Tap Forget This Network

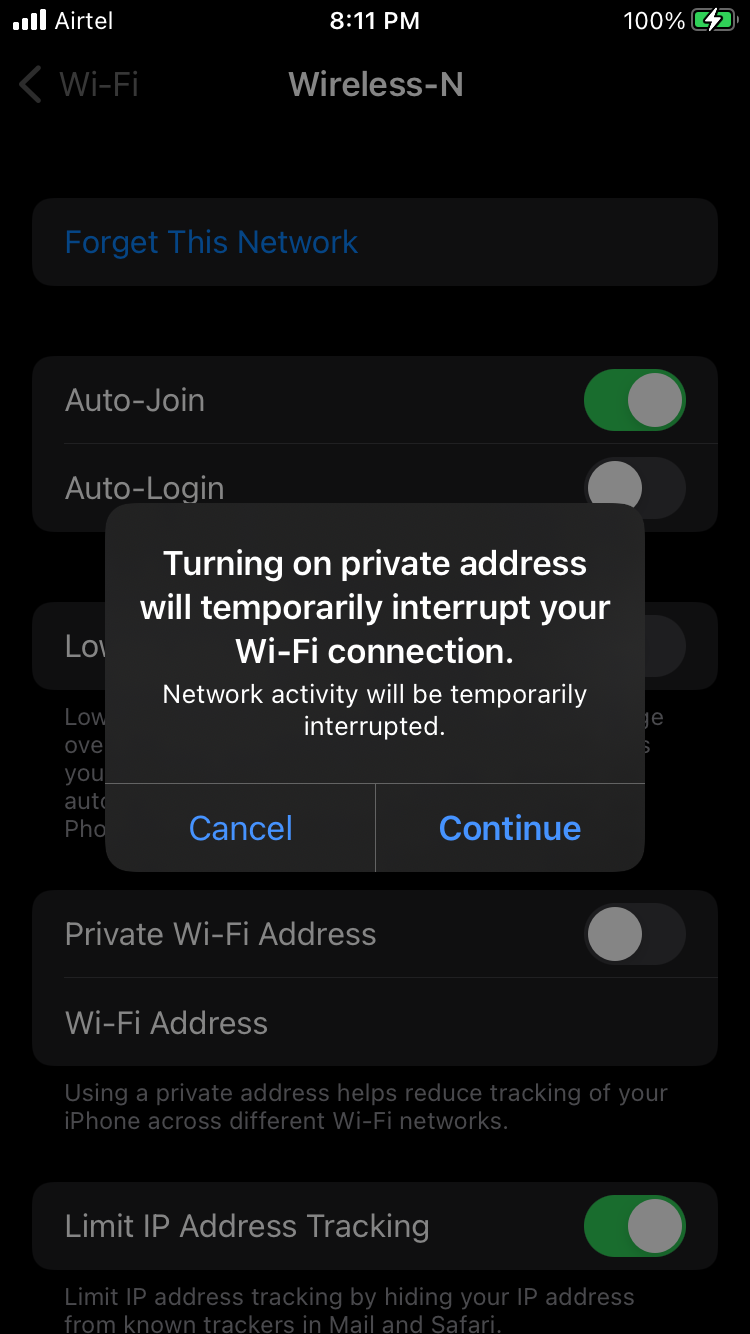(211, 242)
